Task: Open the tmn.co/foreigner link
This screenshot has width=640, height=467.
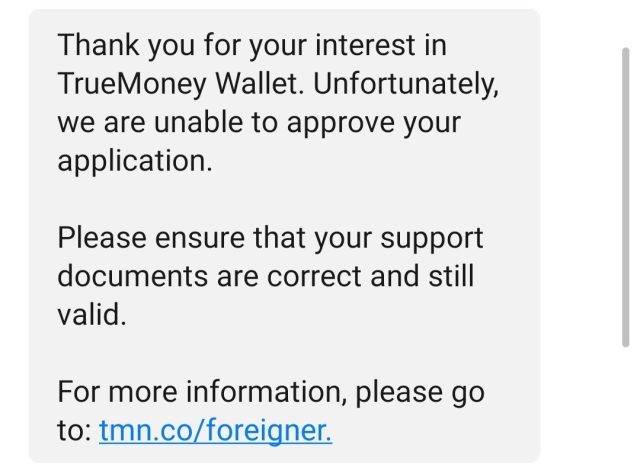Action: click(215, 431)
